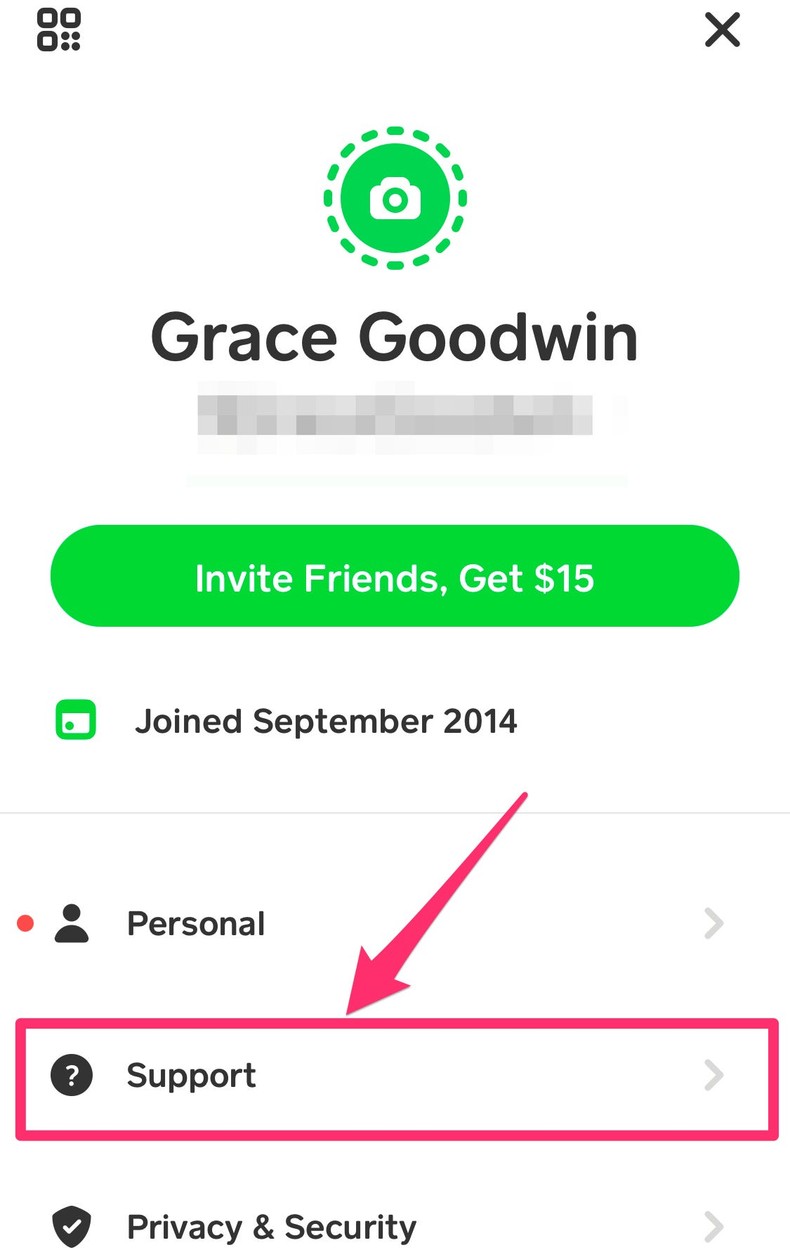Open Privacy & Security settings

coord(394,1226)
